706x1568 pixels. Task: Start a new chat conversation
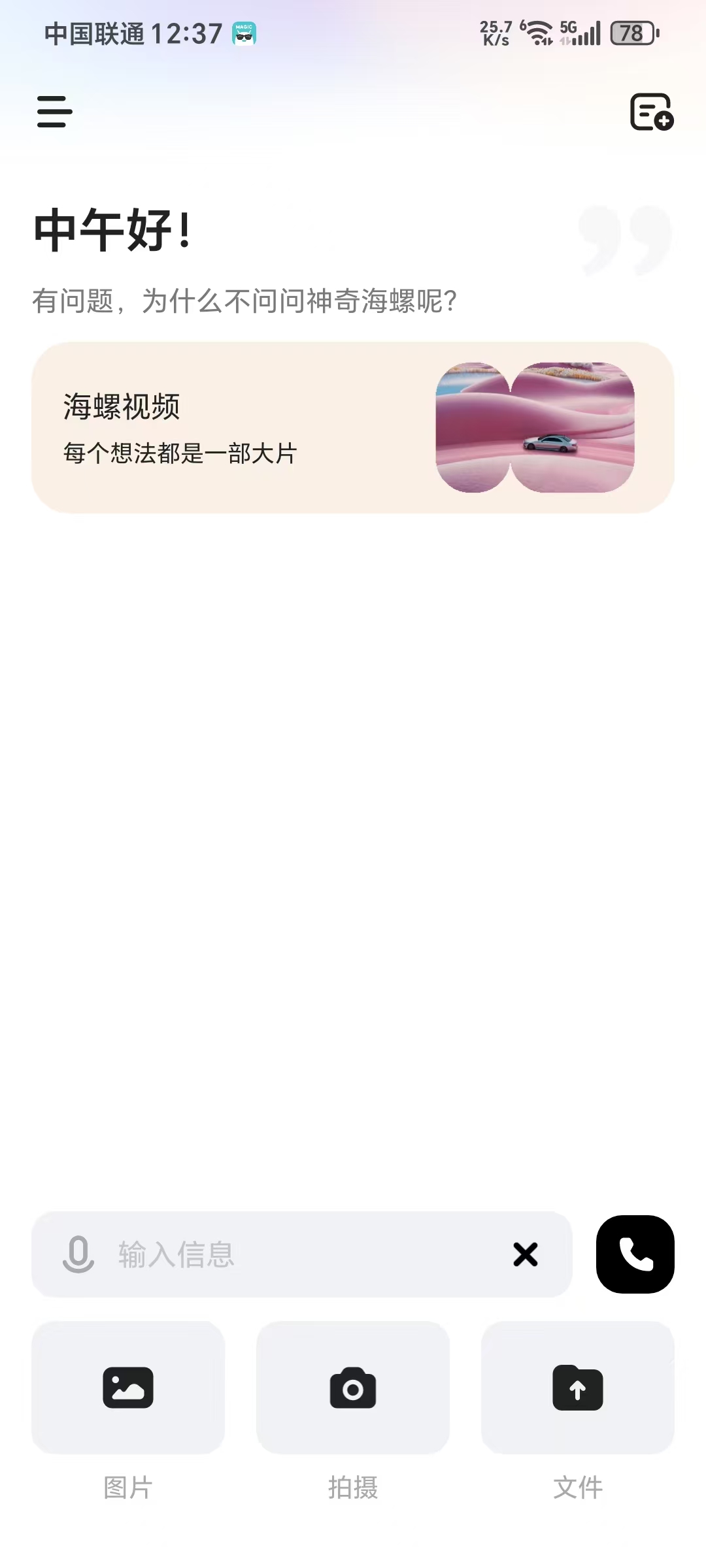651,112
